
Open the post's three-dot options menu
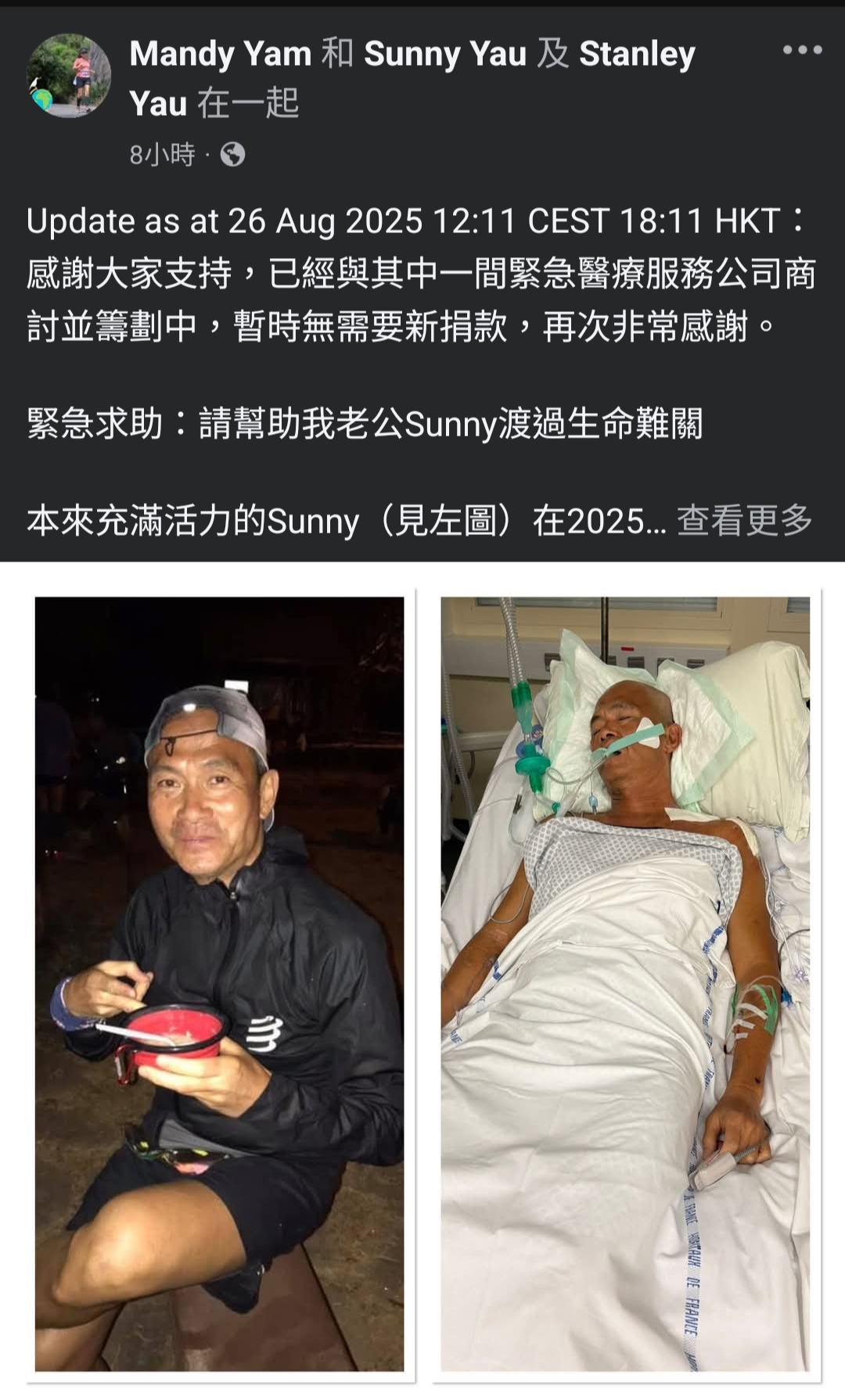click(x=802, y=50)
